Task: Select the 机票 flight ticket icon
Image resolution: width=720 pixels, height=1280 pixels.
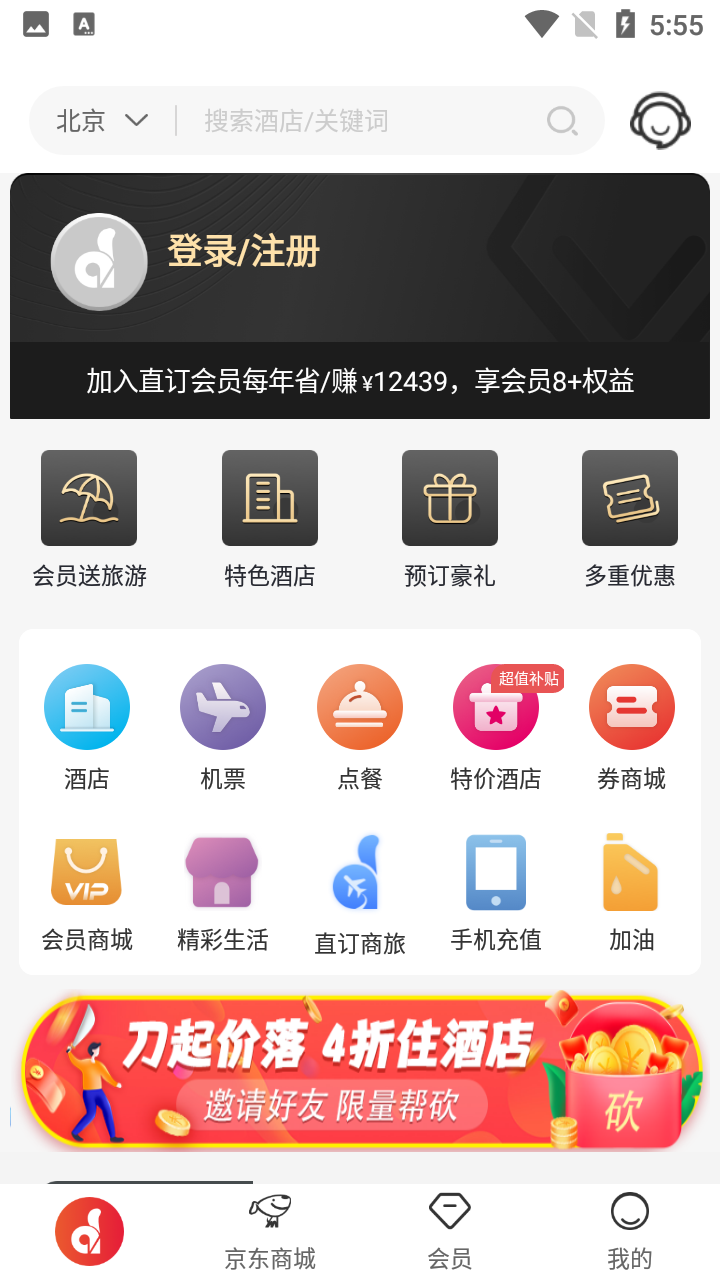Action: tap(223, 707)
